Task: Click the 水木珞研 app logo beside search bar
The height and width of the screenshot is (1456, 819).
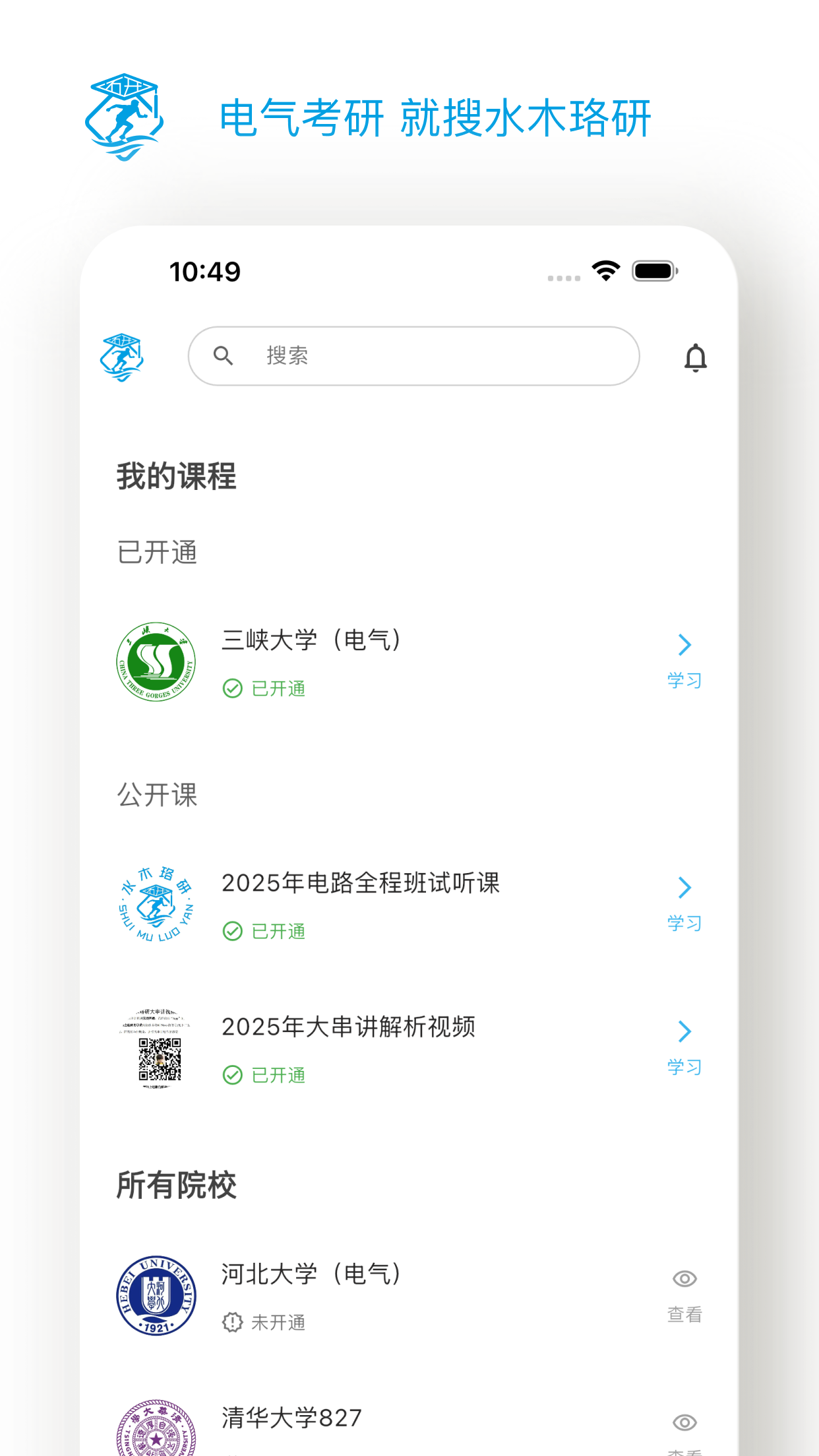Action: click(x=122, y=356)
